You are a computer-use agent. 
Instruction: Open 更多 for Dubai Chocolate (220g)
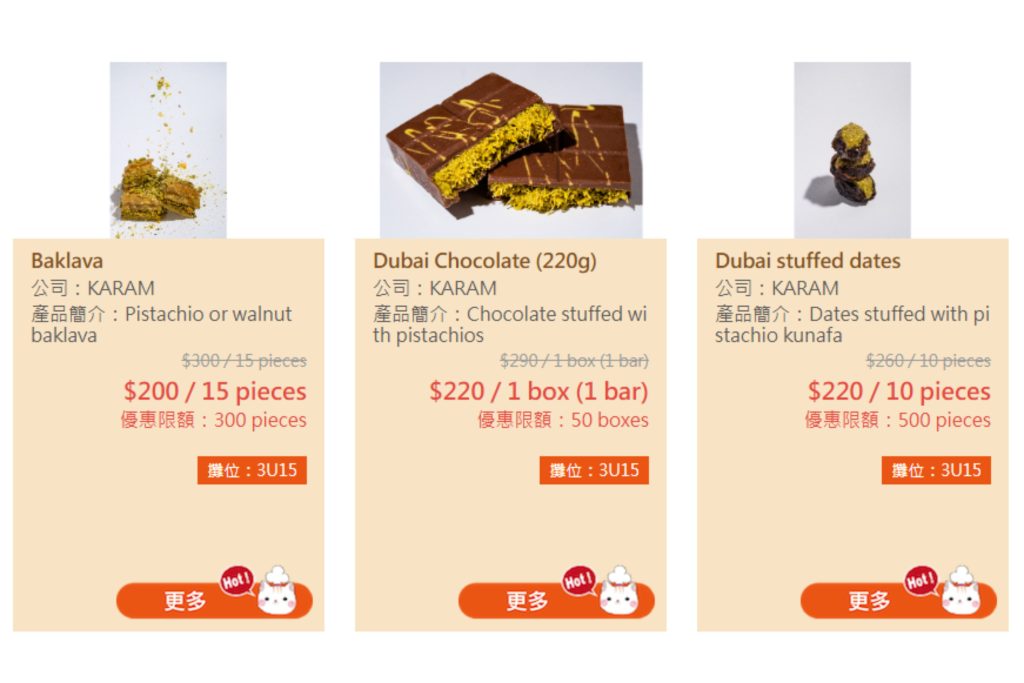[528, 600]
